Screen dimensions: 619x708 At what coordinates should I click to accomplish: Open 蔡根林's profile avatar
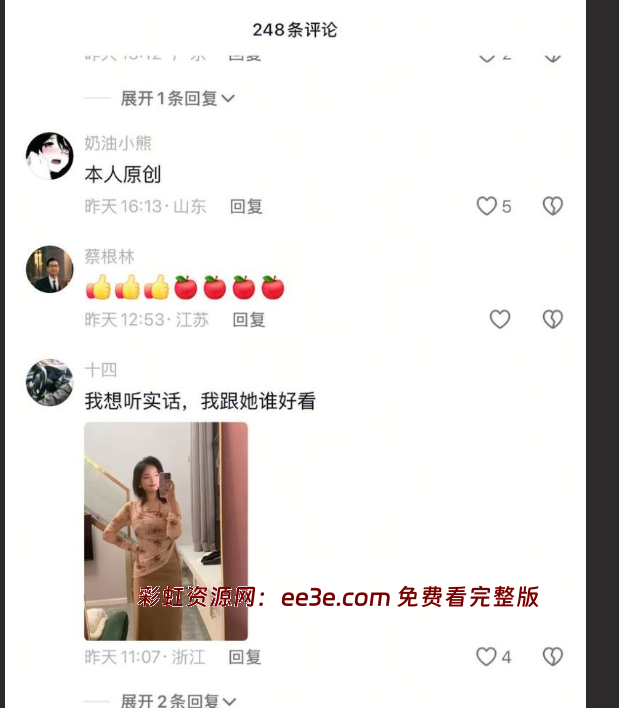coord(49,269)
